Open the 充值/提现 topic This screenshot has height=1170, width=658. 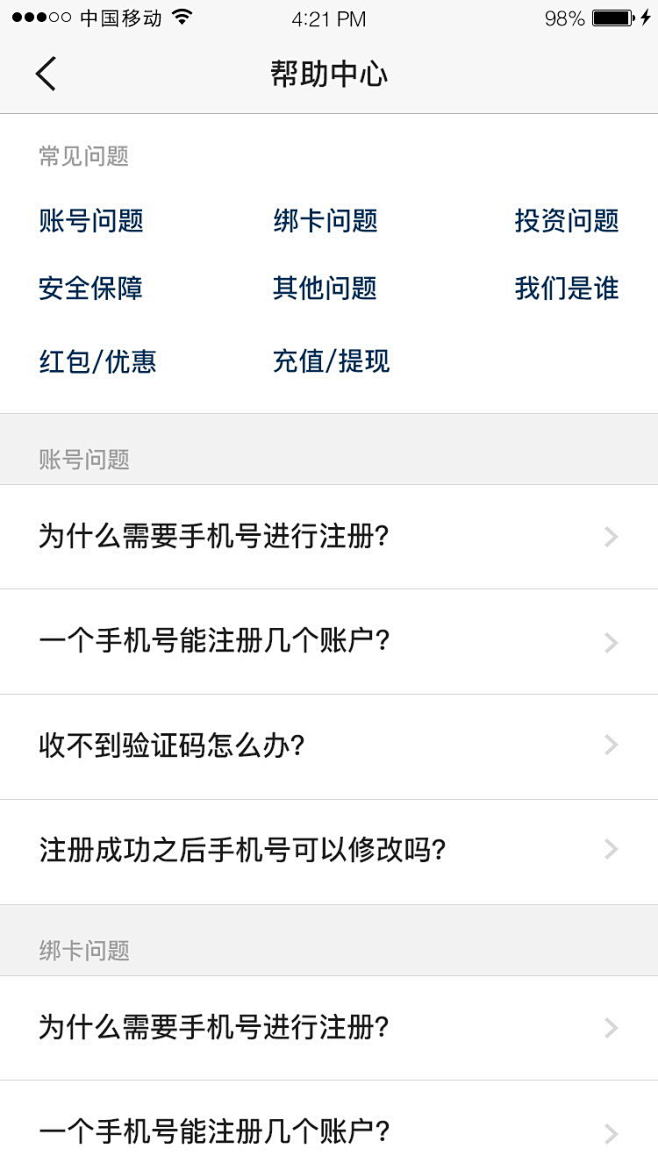pos(331,361)
